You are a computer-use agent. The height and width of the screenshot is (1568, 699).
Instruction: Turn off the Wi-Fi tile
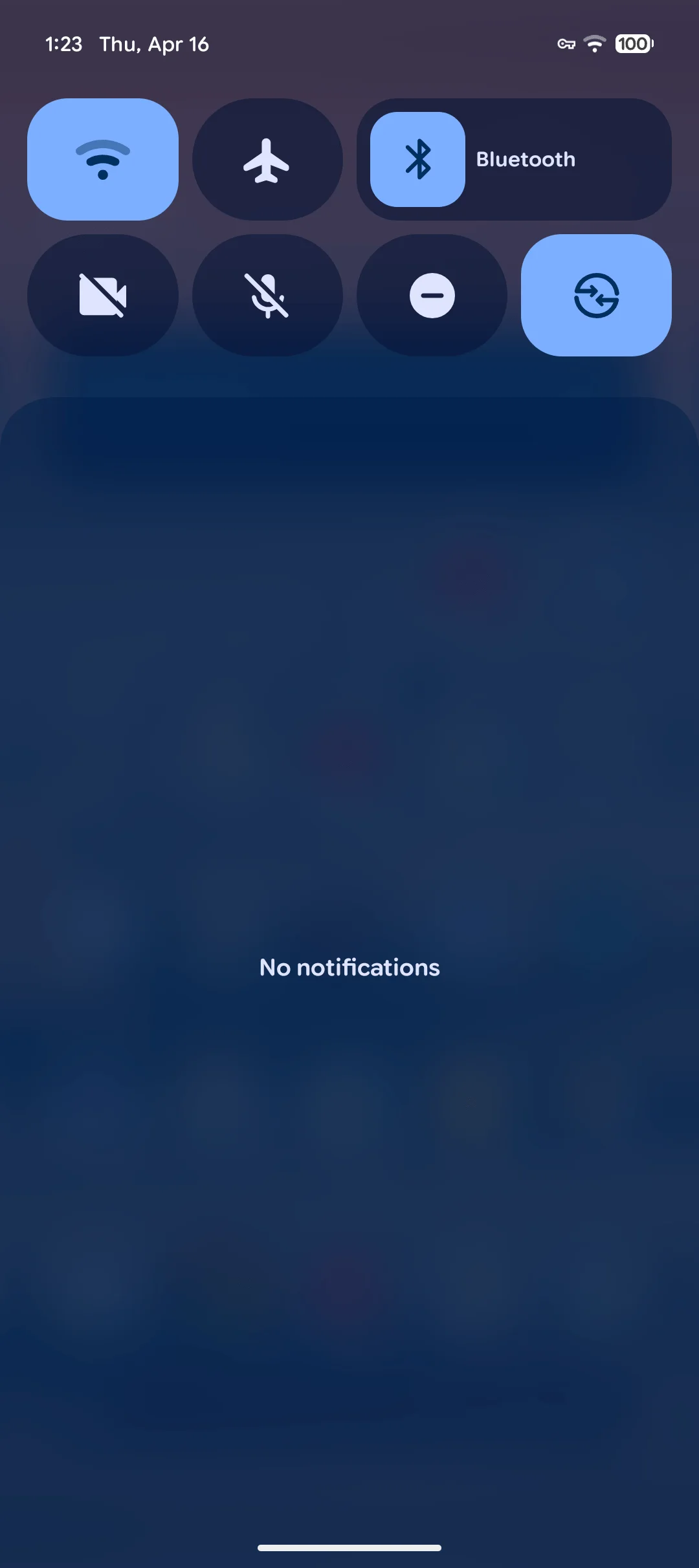click(x=103, y=159)
